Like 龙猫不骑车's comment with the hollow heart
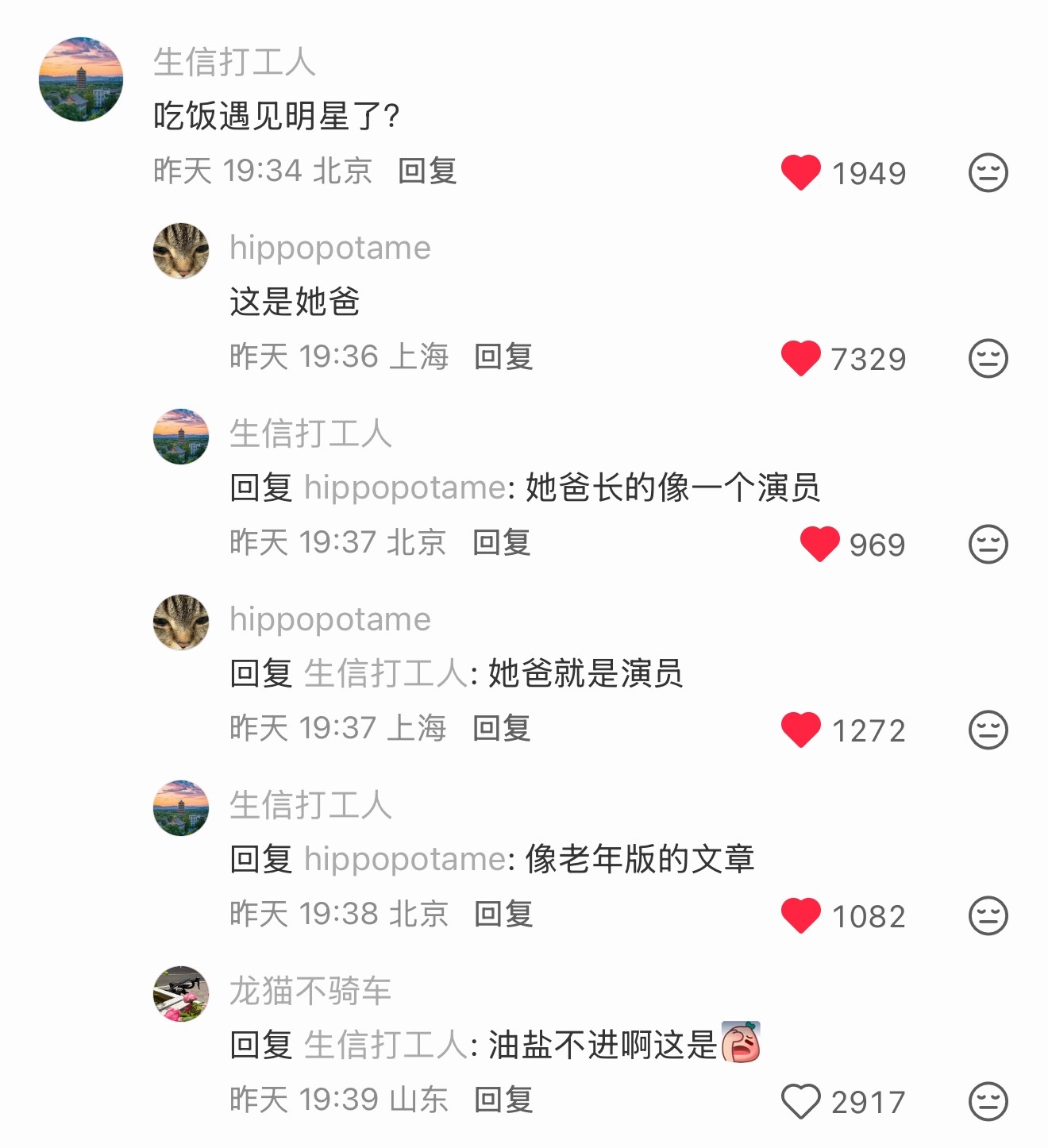1048x1148 pixels. click(x=801, y=1100)
